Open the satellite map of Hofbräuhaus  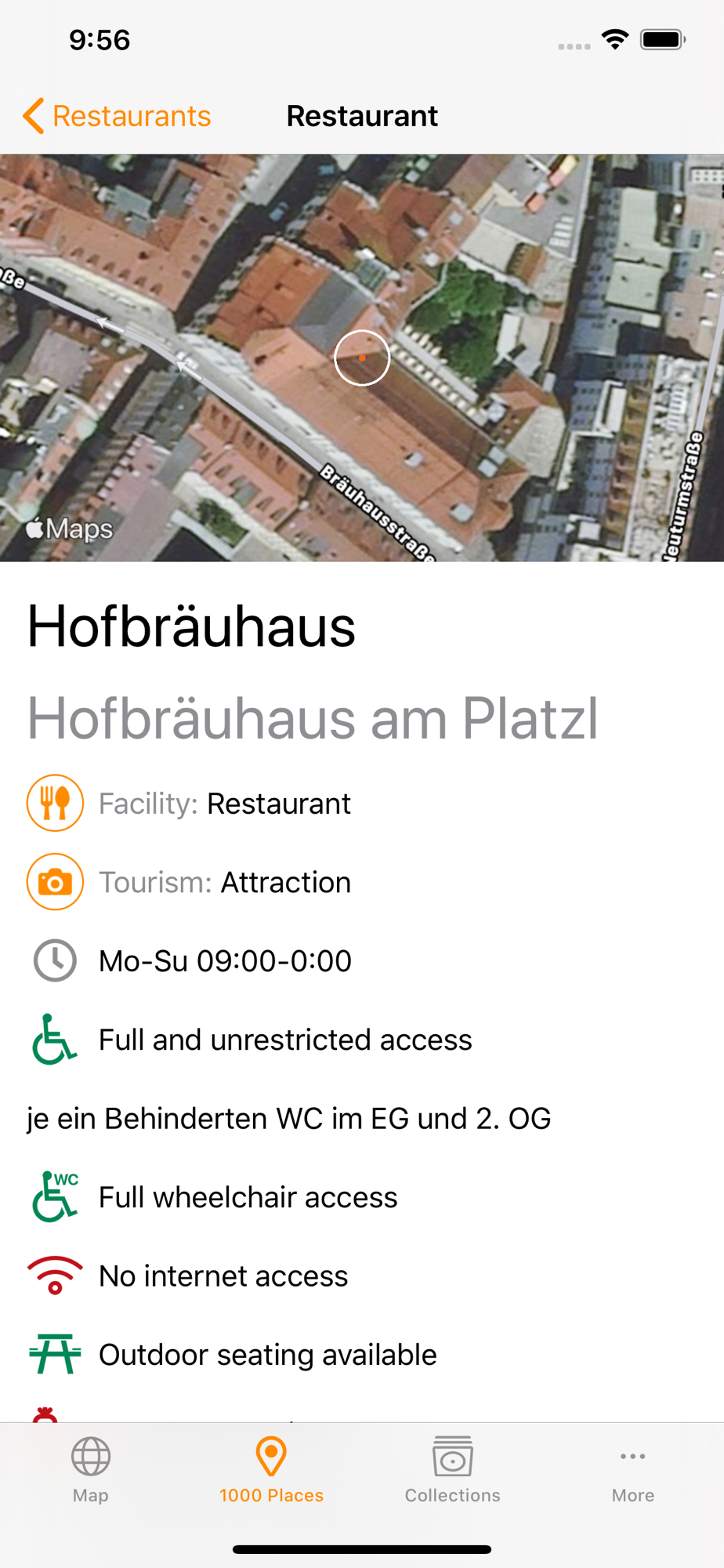coord(362,358)
